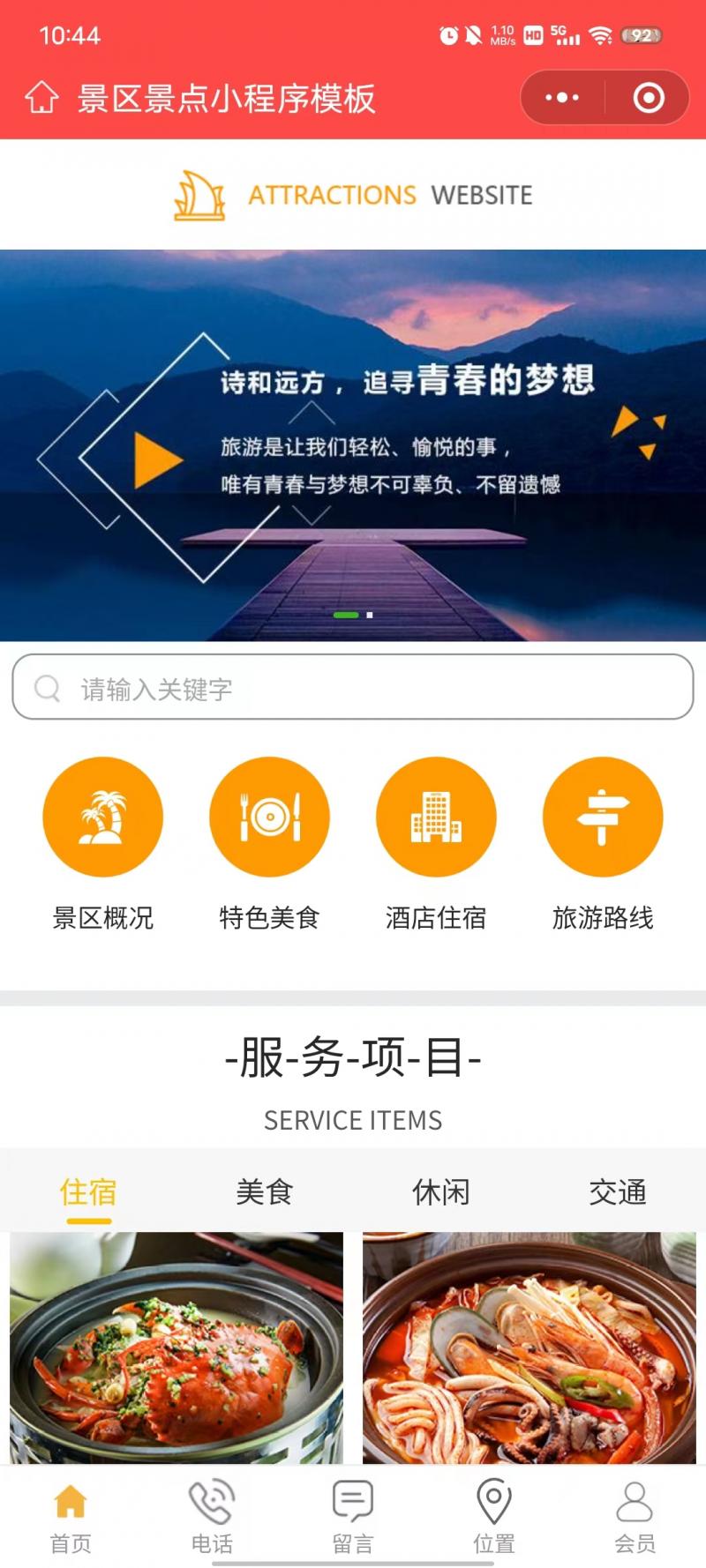Go to the 首页 tab
Image resolution: width=706 pixels, height=1568 pixels.
tap(71, 1519)
